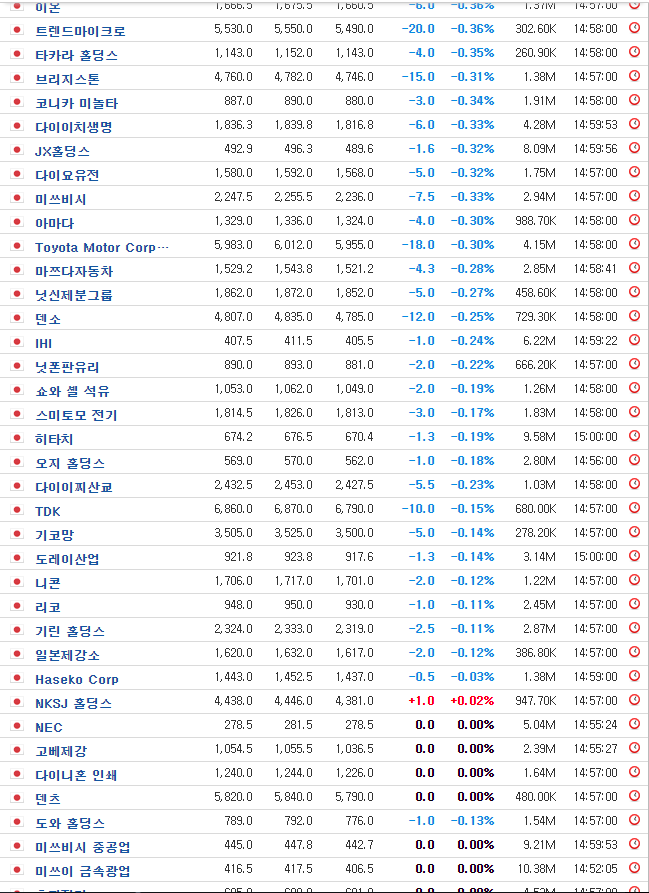This screenshot has height=893, width=649.
Task: Open the 타카라 홀딩스 stock link
Action: tap(76, 55)
